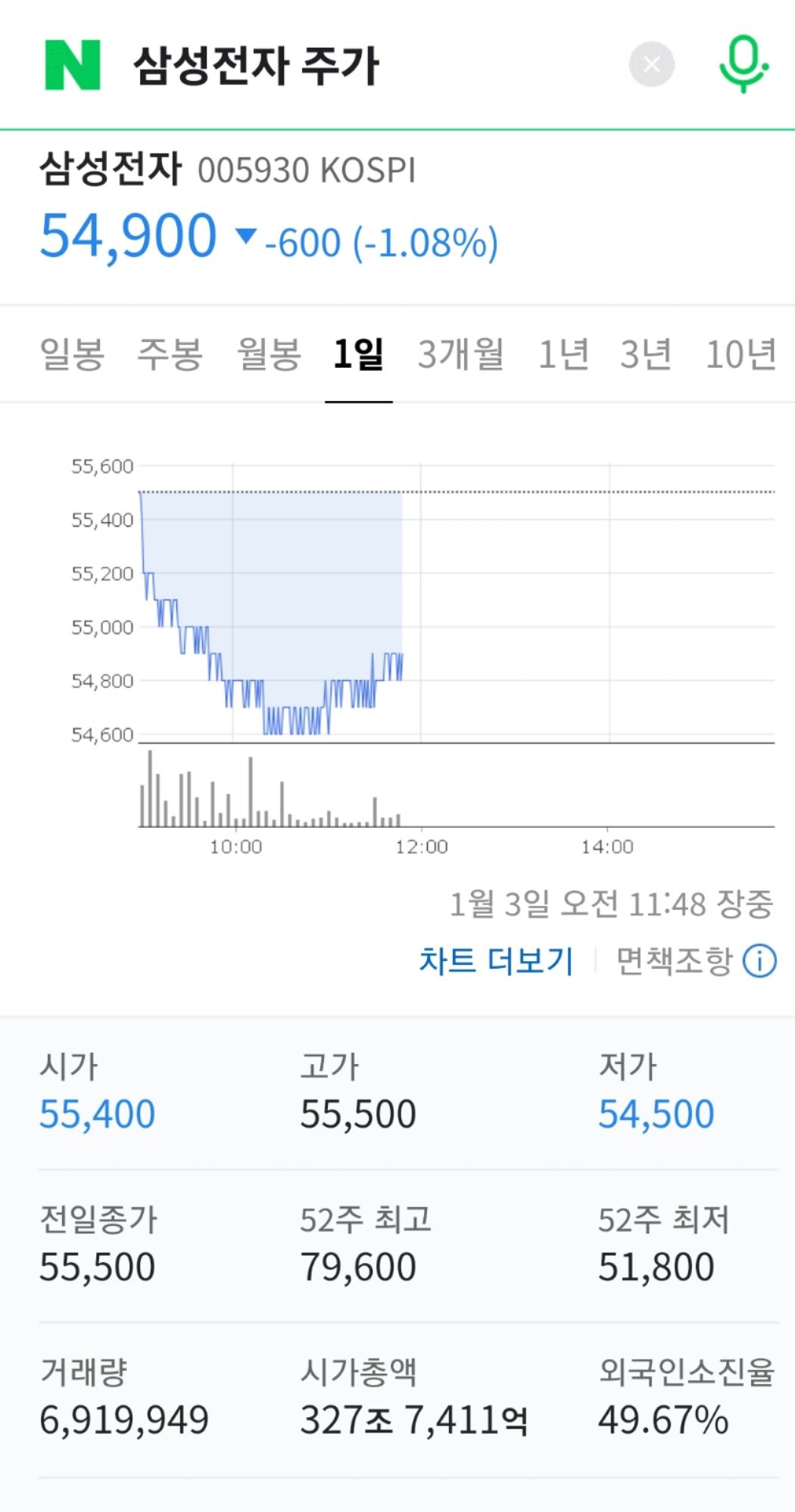
Task: Clear the search query text
Action: pyautogui.click(x=651, y=65)
